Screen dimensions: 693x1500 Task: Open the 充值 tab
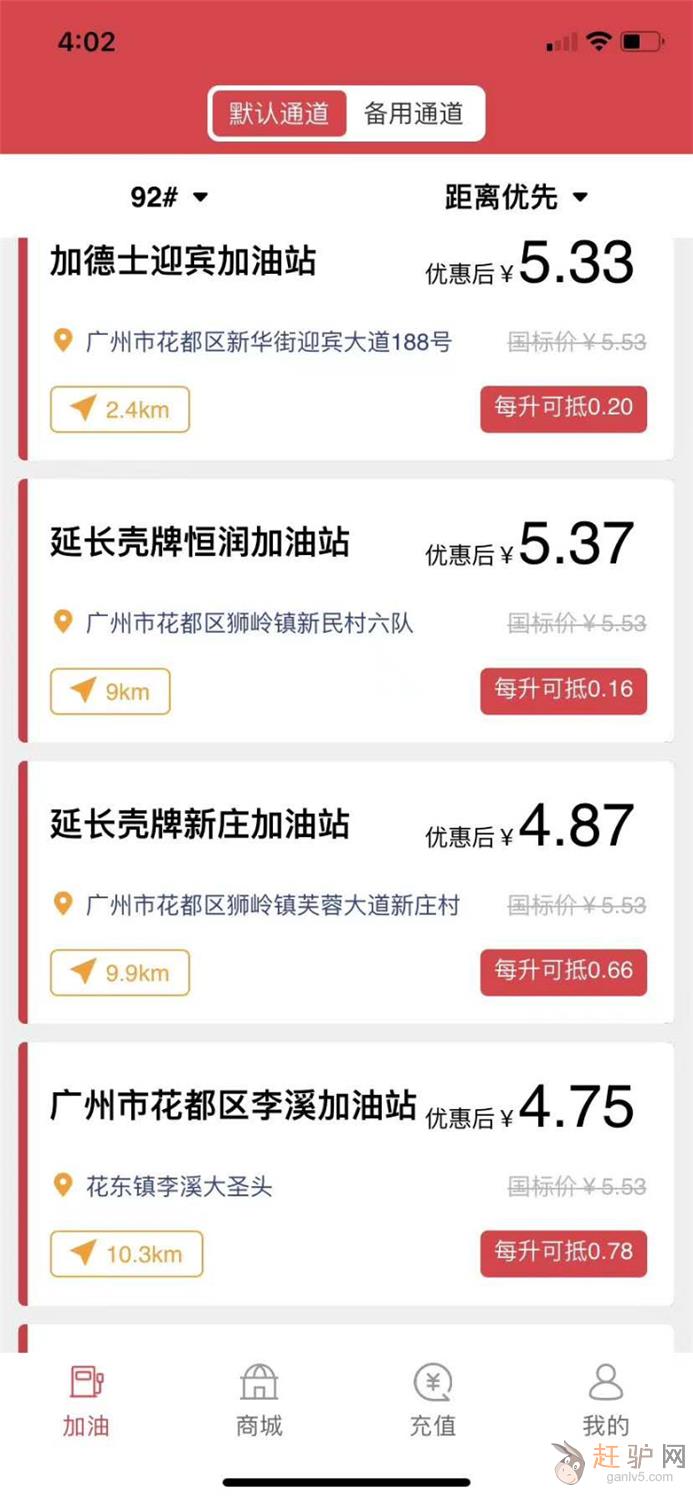coord(433,1402)
